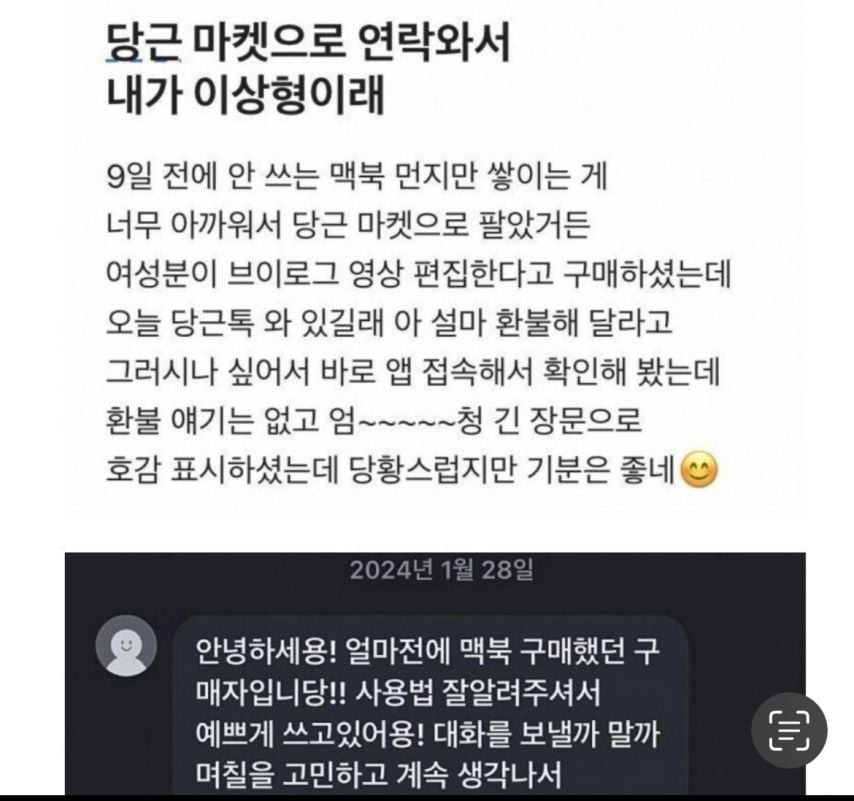Tap the scan text recognition button

[788, 731]
